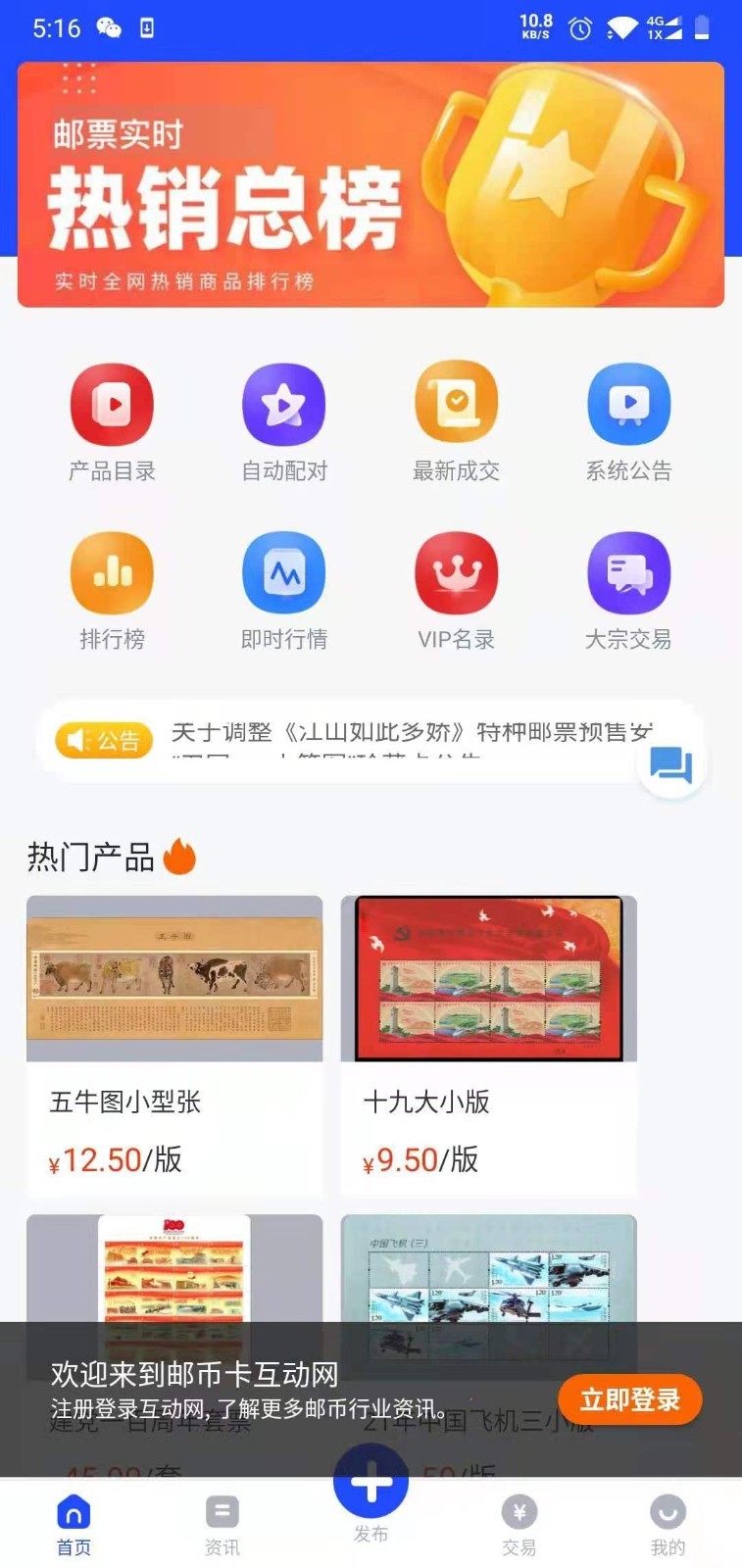Open the 五牛图小型张 product card

[174, 1045]
